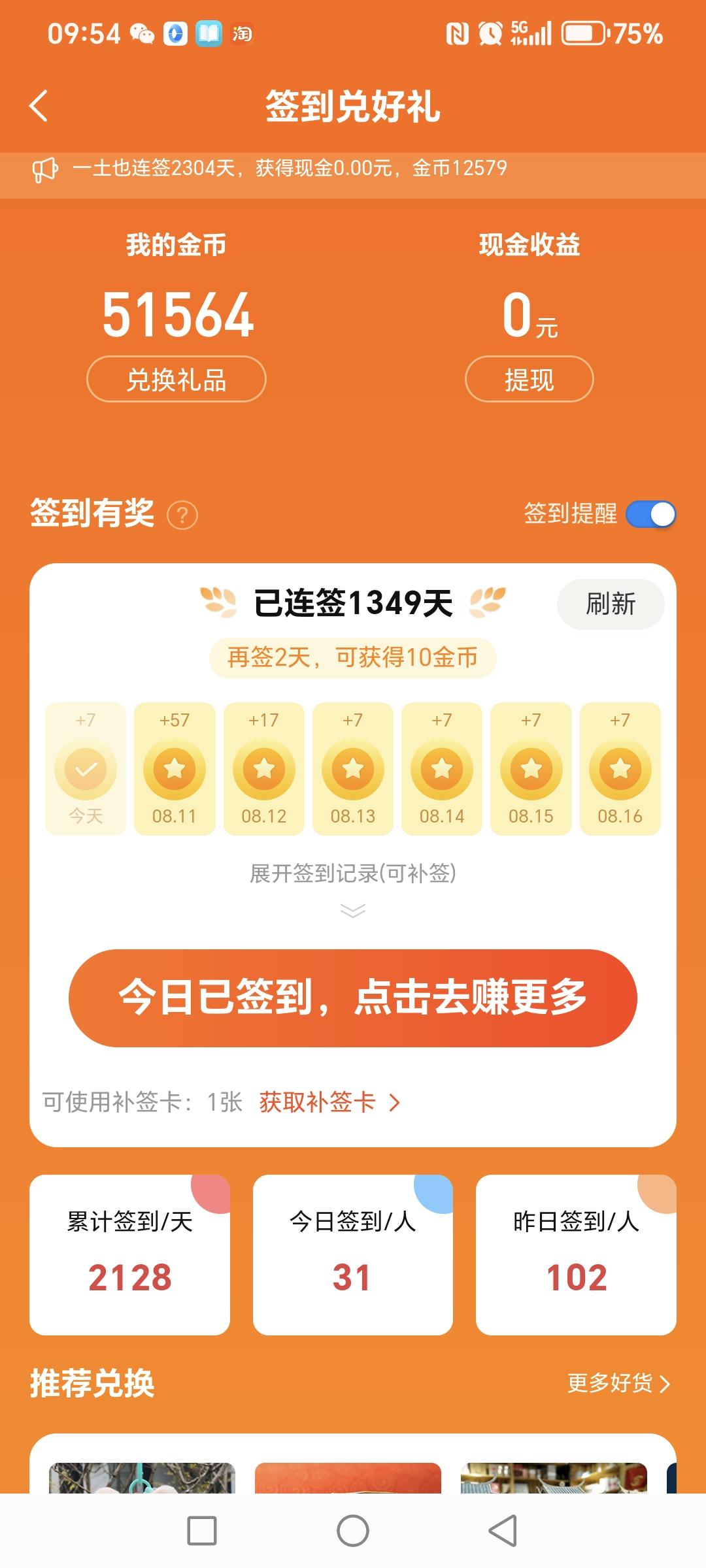Tap the 提现 withdraw button
This screenshot has height=1568, width=706.
pyautogui.click(x=529, y=379)
